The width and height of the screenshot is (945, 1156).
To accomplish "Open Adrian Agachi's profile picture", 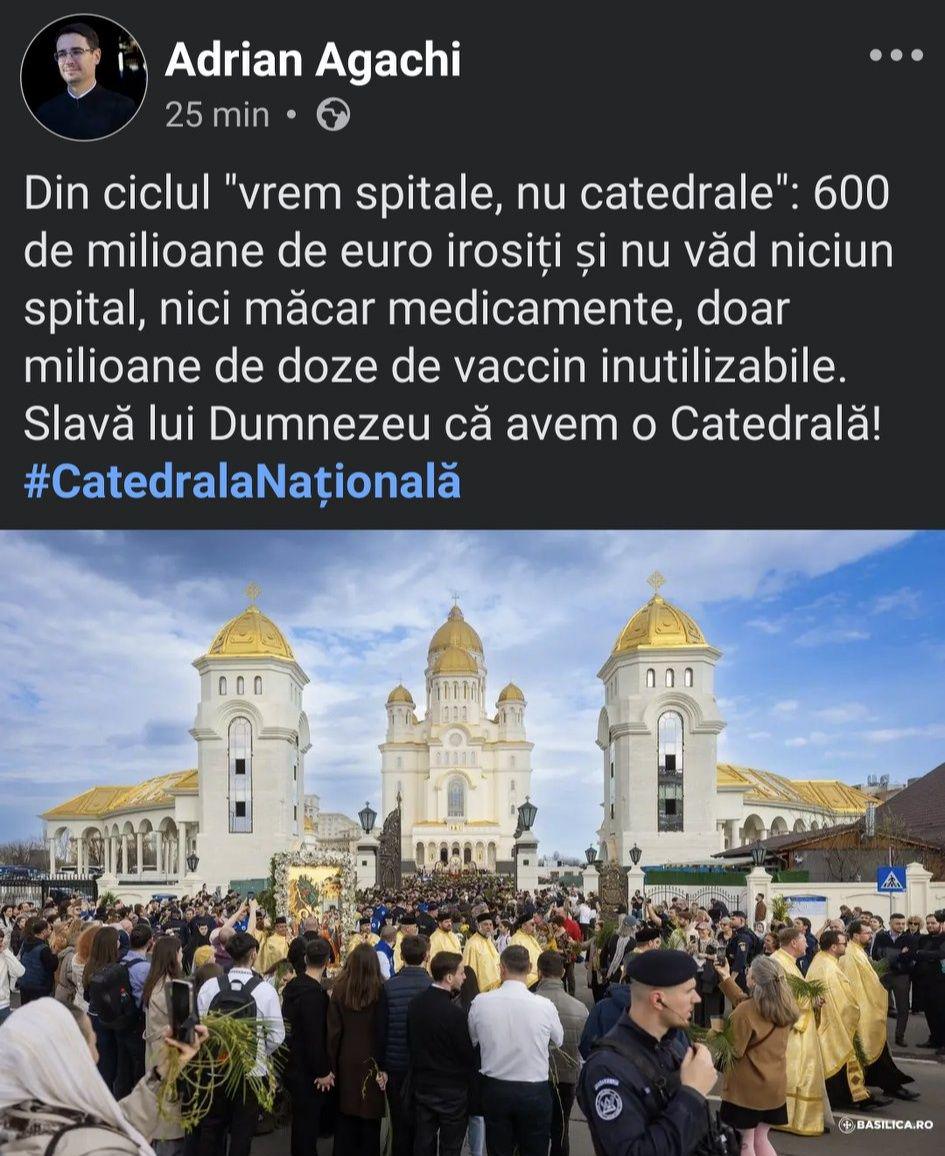I will pos(83,78).
